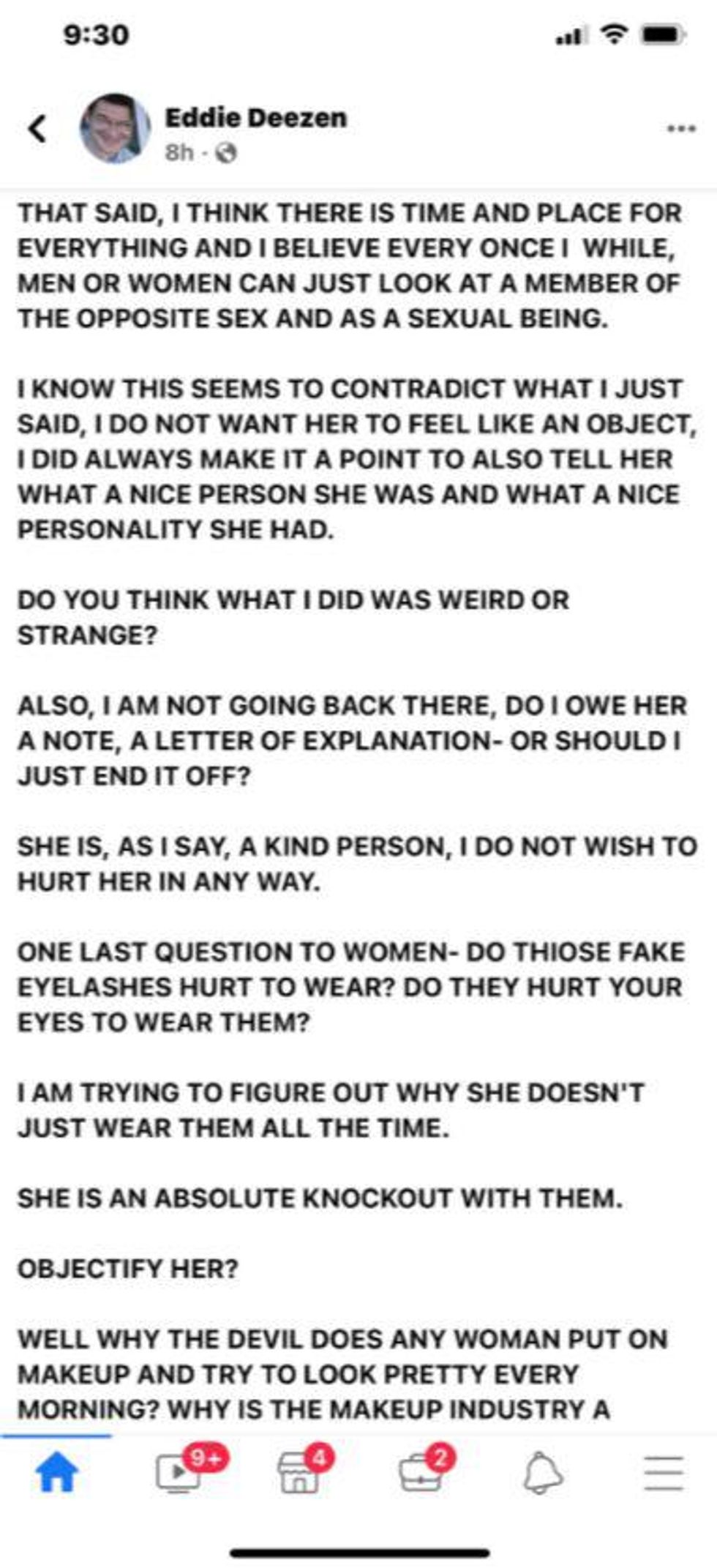Switch to the Marketplace tab
This screenshot has width=717, height=1568.
(299, 1472)
